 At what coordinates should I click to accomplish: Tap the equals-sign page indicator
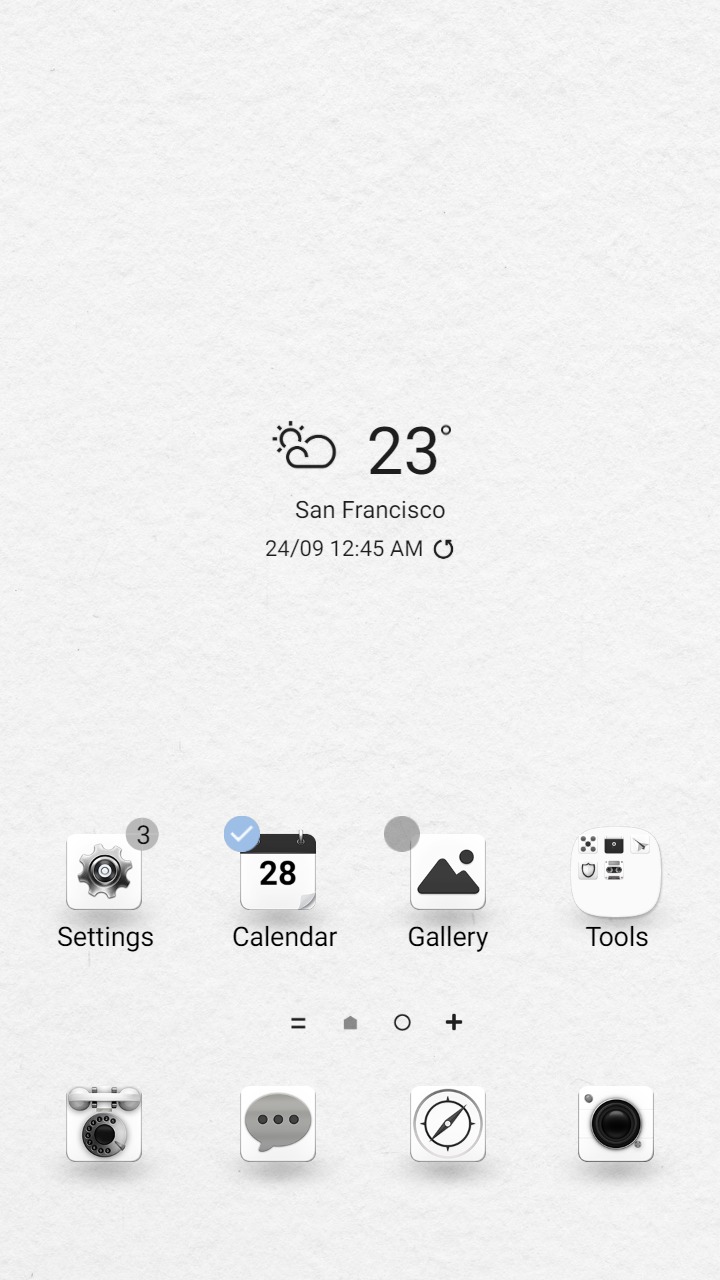(298, 1023)
